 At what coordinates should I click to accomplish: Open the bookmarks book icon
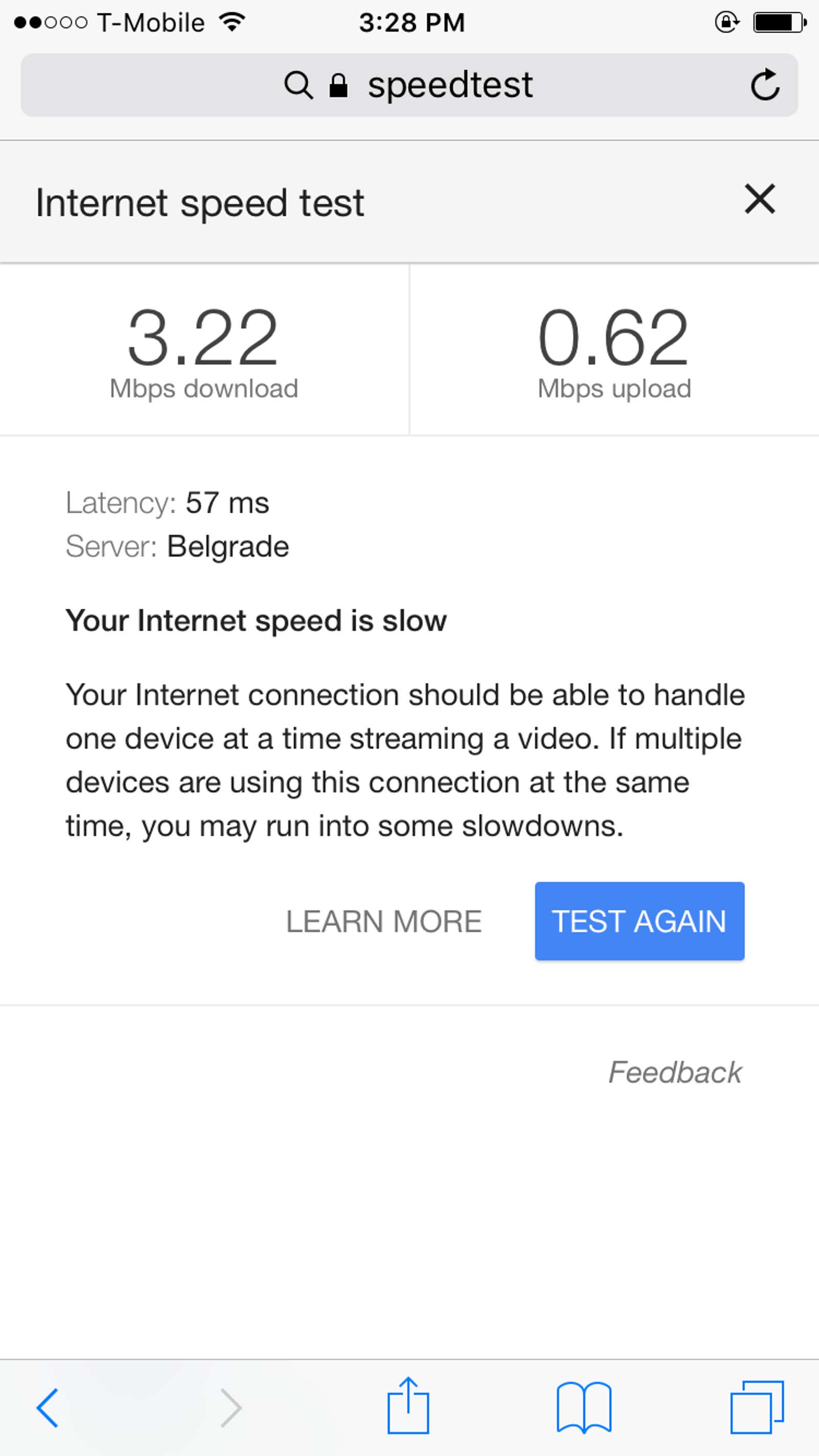pyautogui.click(x=584, y=1407)
